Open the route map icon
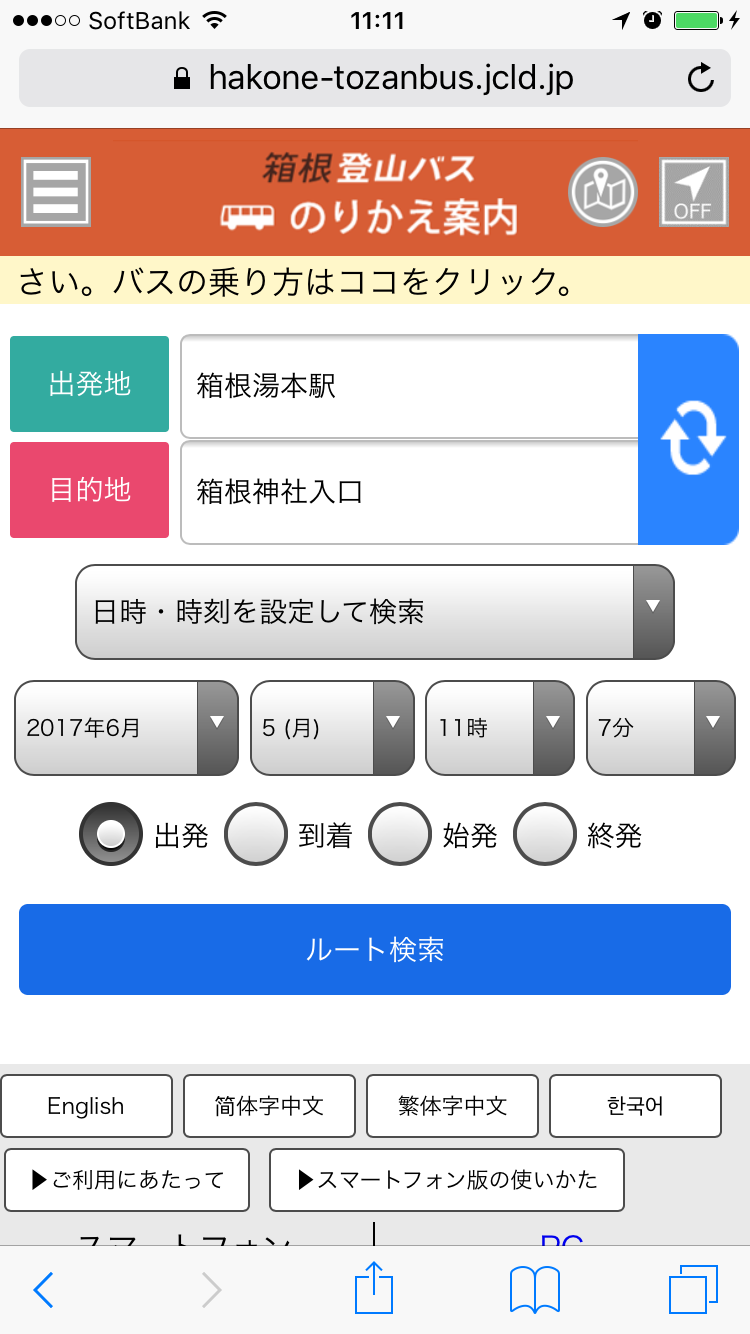The image size is (750, 1334). (x=602, y=191)
